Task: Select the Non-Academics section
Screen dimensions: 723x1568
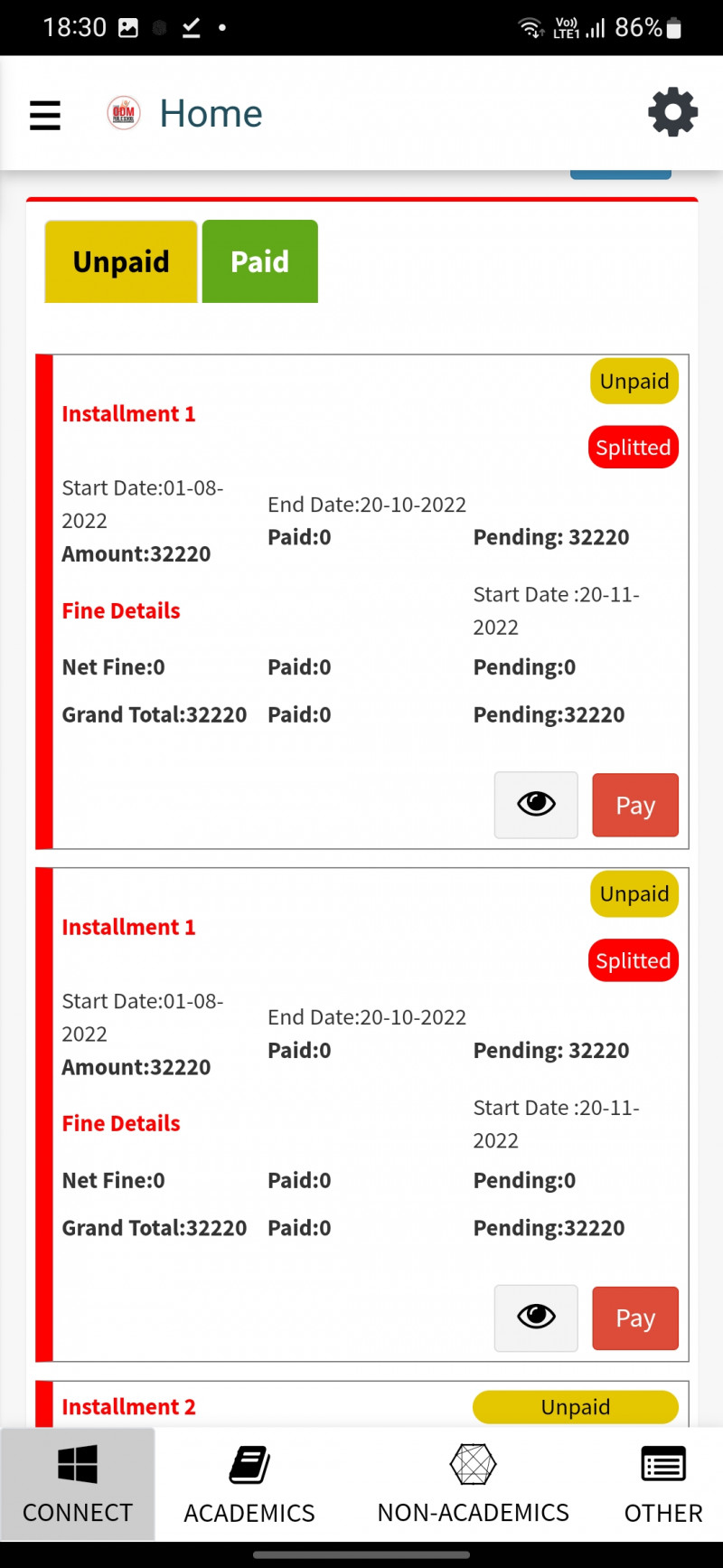Action: [473, 1485]
